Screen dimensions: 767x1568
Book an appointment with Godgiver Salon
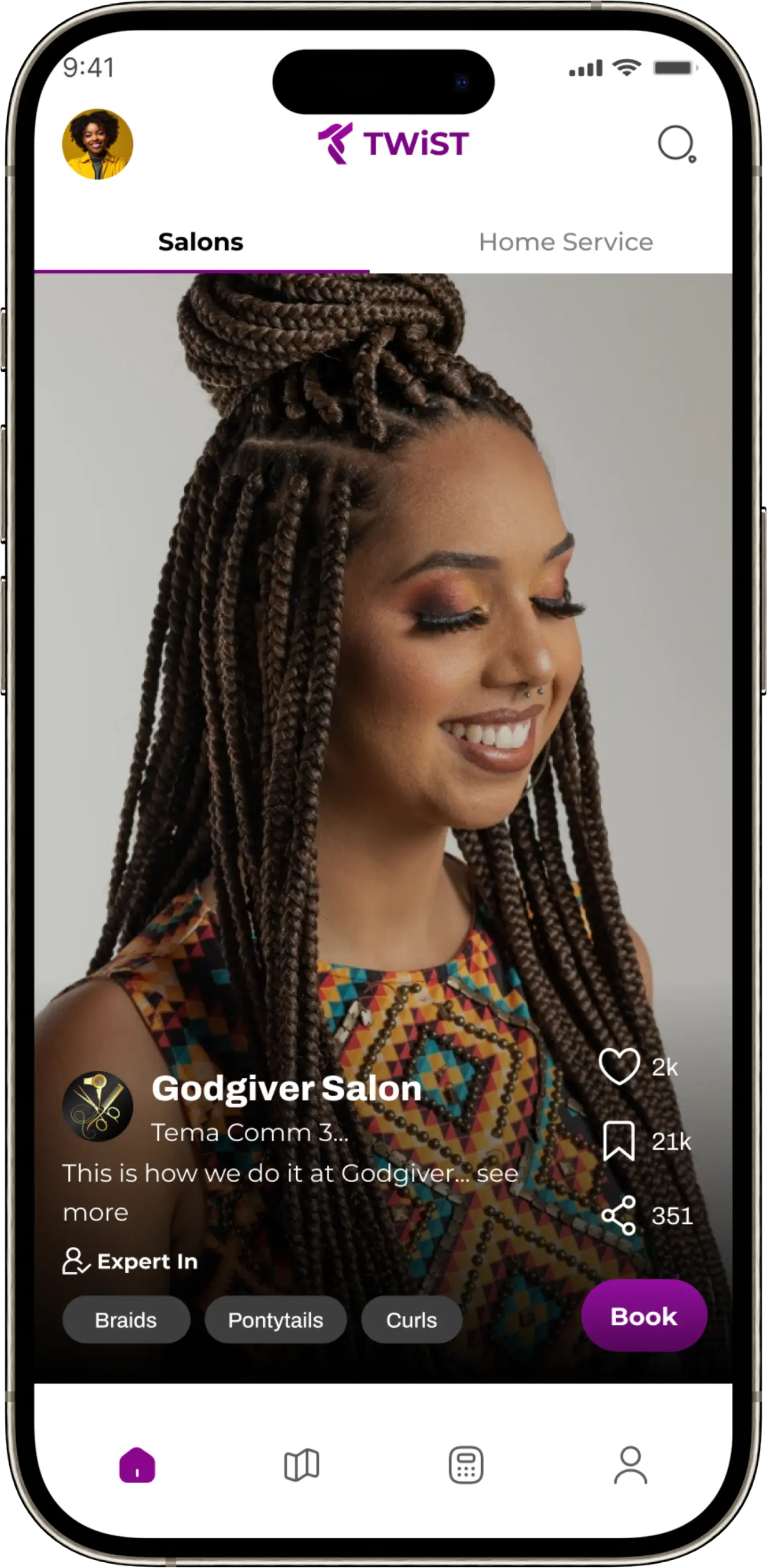tap(643, 1316)
